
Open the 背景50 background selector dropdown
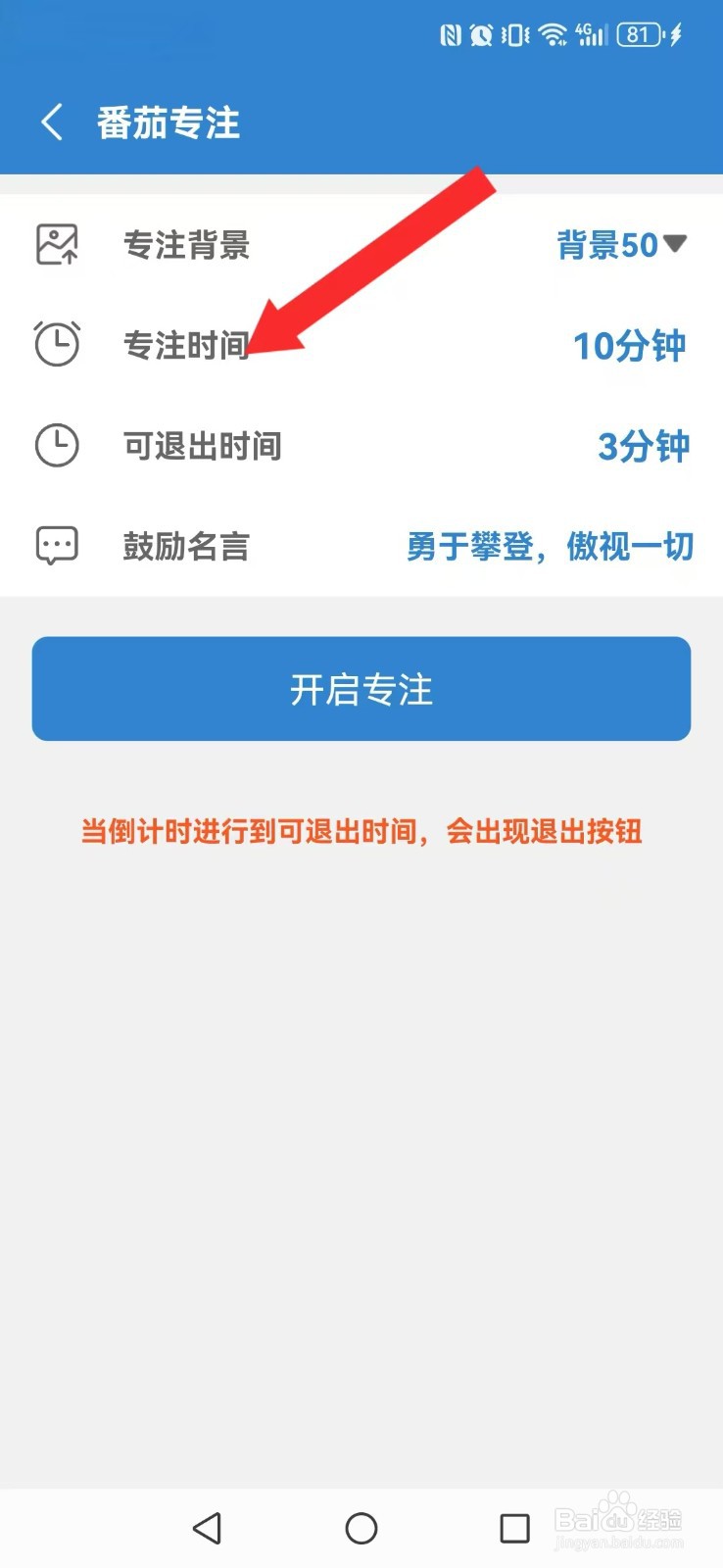click(621, 246)
